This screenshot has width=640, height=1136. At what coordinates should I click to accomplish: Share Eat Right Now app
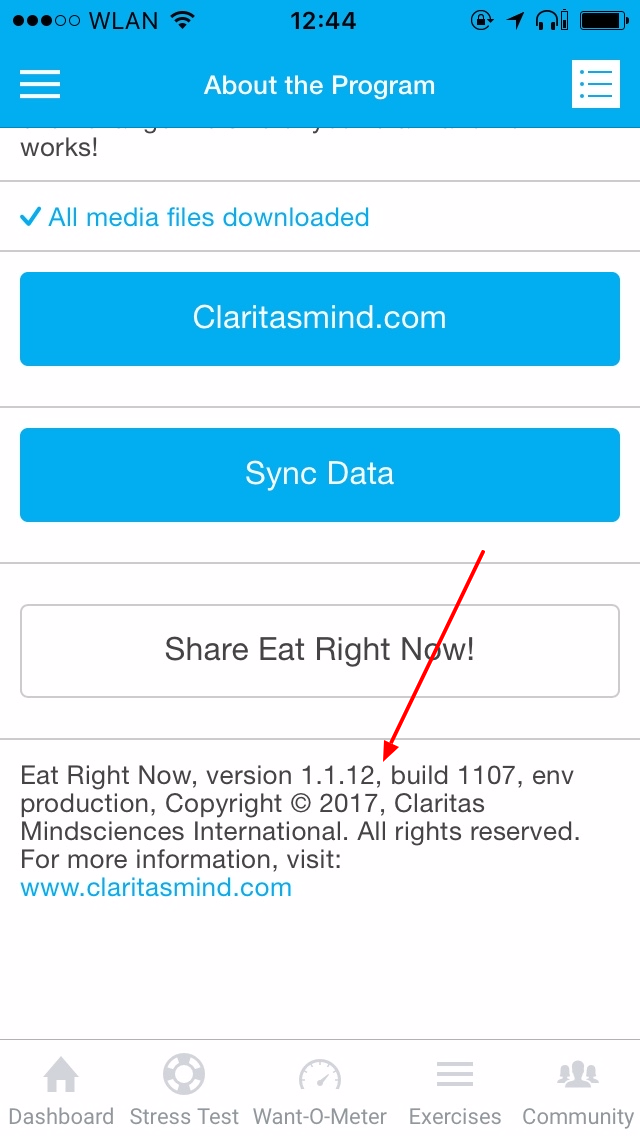[320, 650]
